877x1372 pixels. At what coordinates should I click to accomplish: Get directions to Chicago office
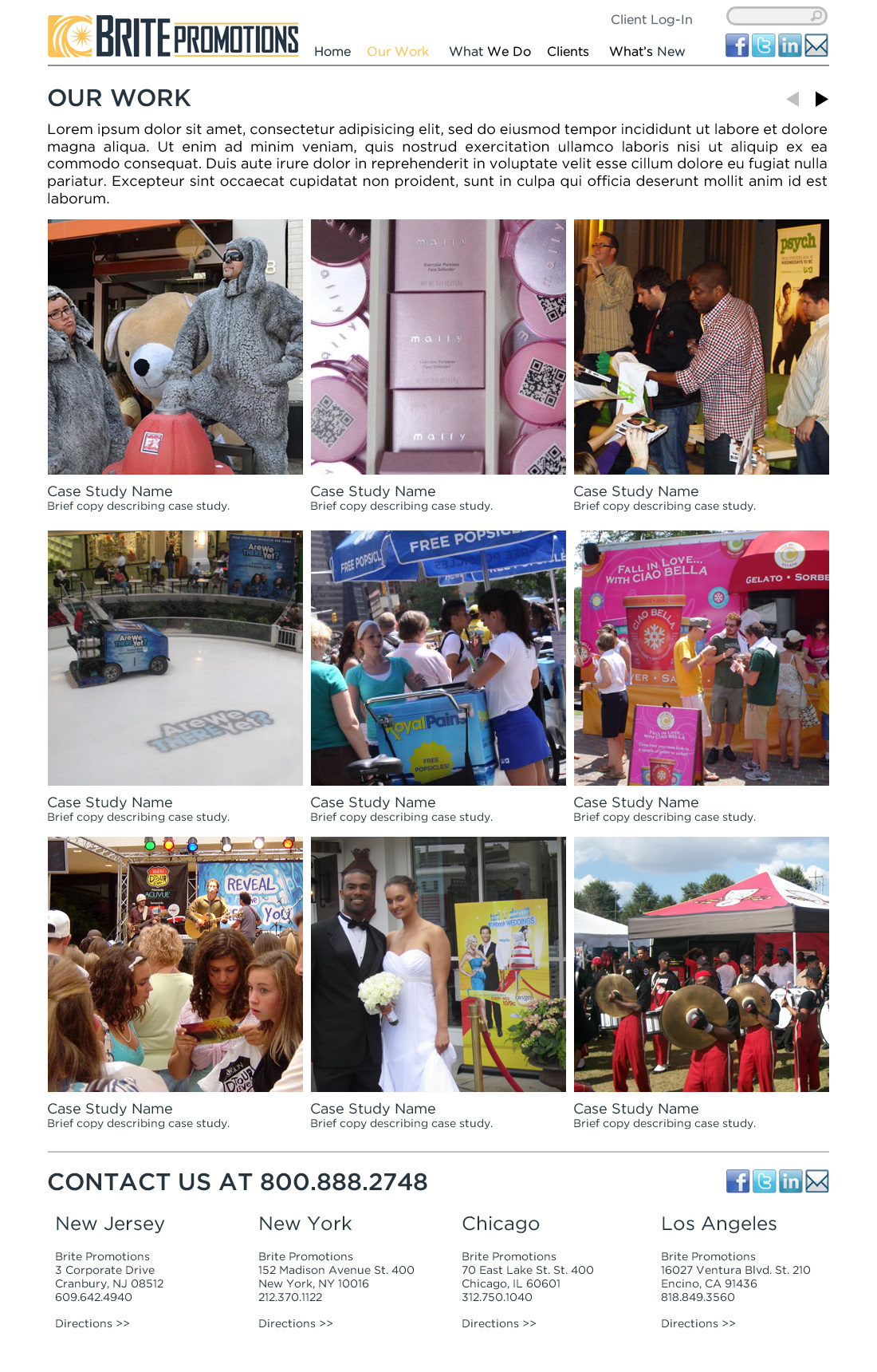point(498,1323)
